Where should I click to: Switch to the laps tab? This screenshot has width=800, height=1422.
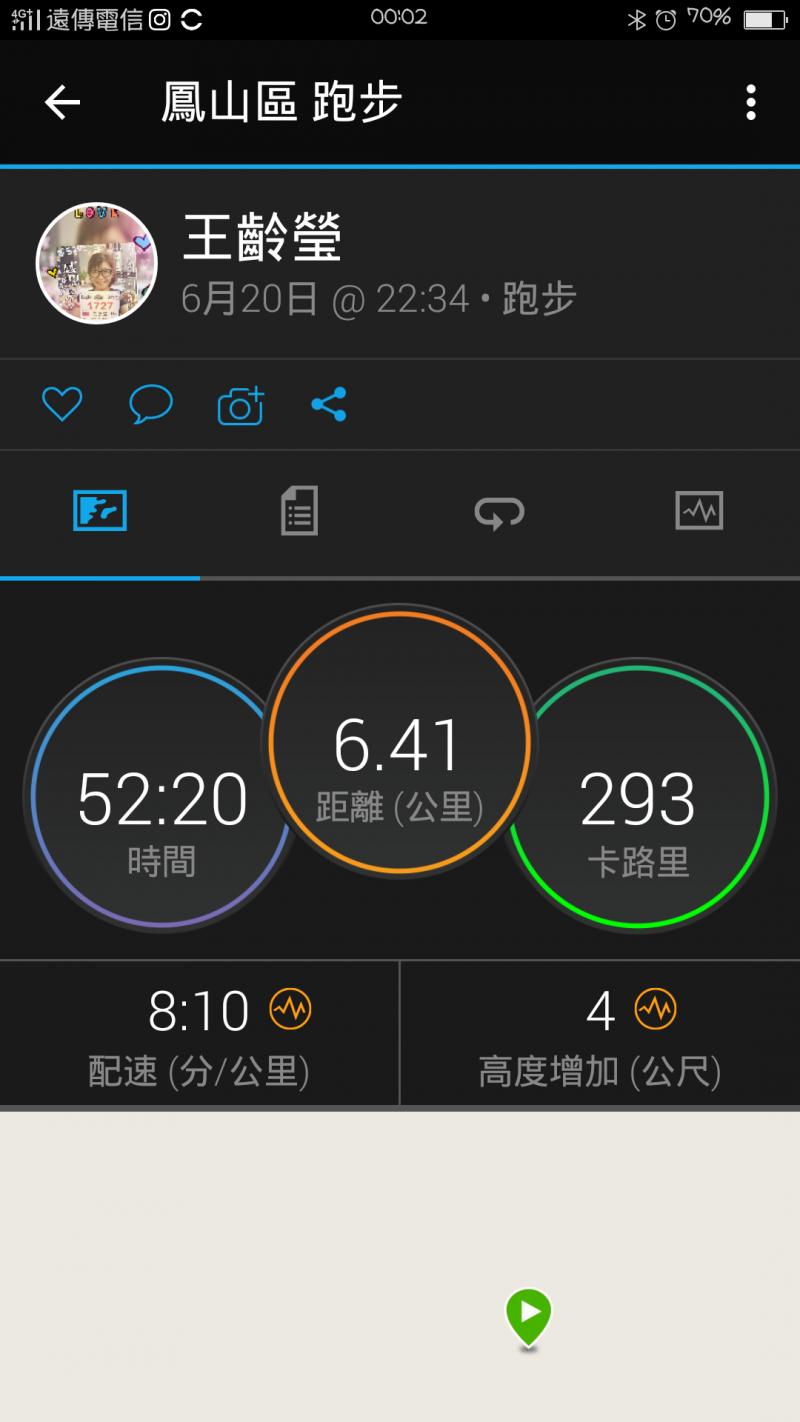coord(499,512)
